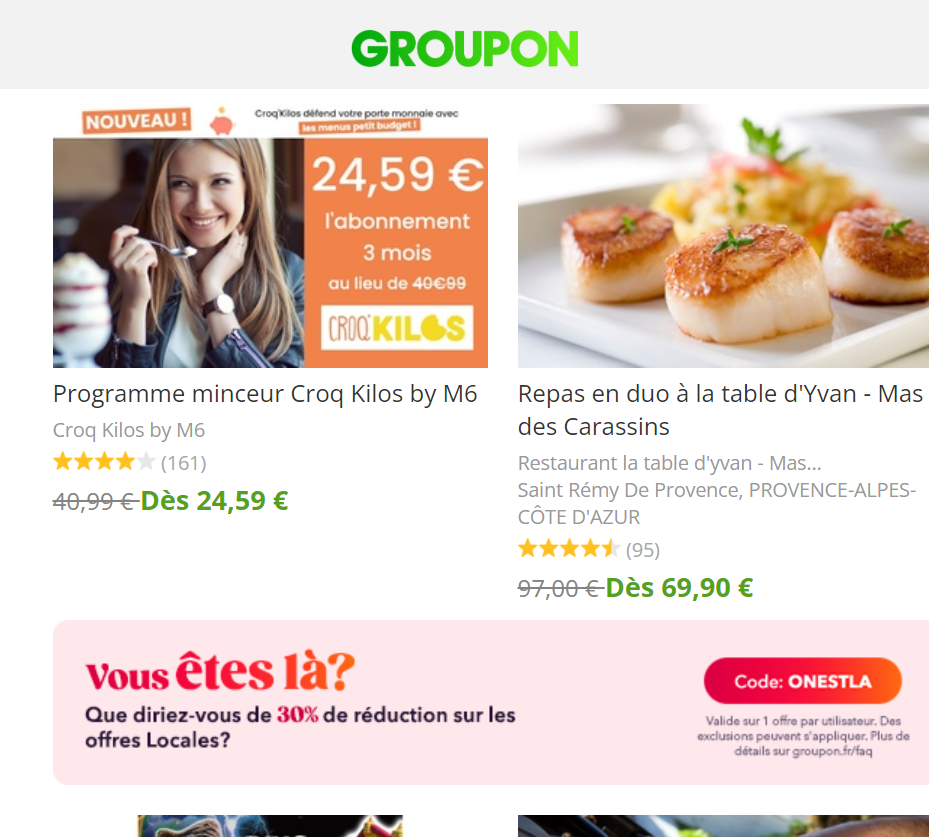
Task: Open the scallops dish deal image
Action: 723,236
